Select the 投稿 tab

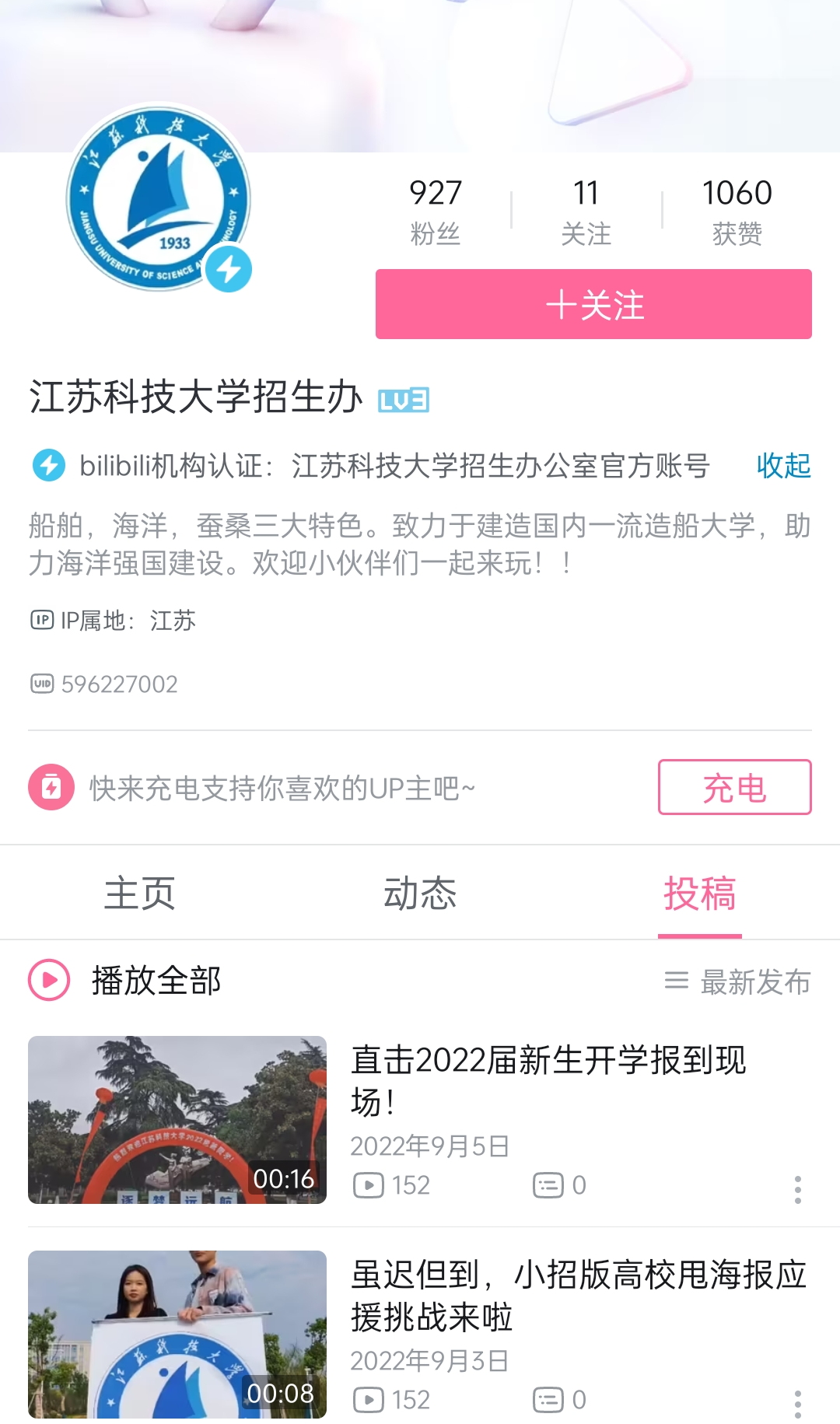(x=699, y=893)
